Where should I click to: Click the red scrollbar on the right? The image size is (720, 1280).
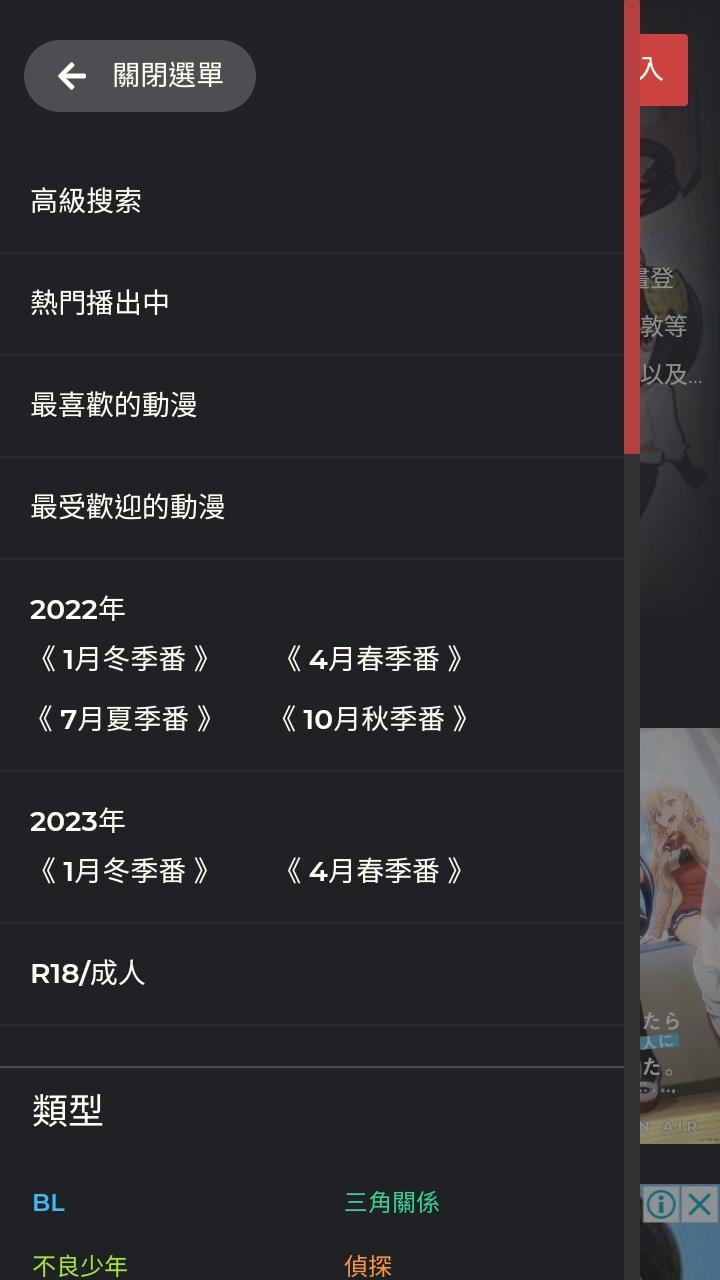coord(632,230)
